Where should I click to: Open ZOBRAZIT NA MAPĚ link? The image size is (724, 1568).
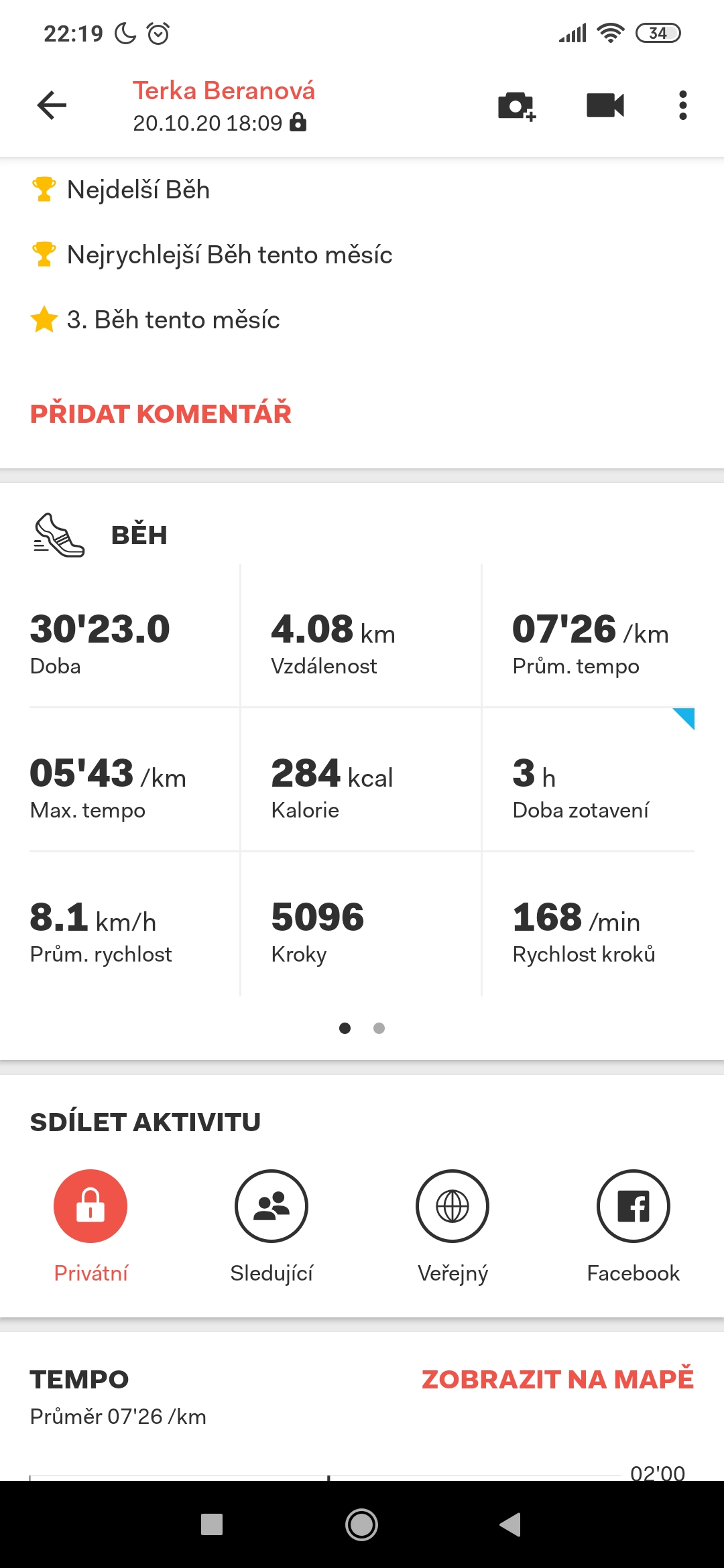click(558, 1379)
